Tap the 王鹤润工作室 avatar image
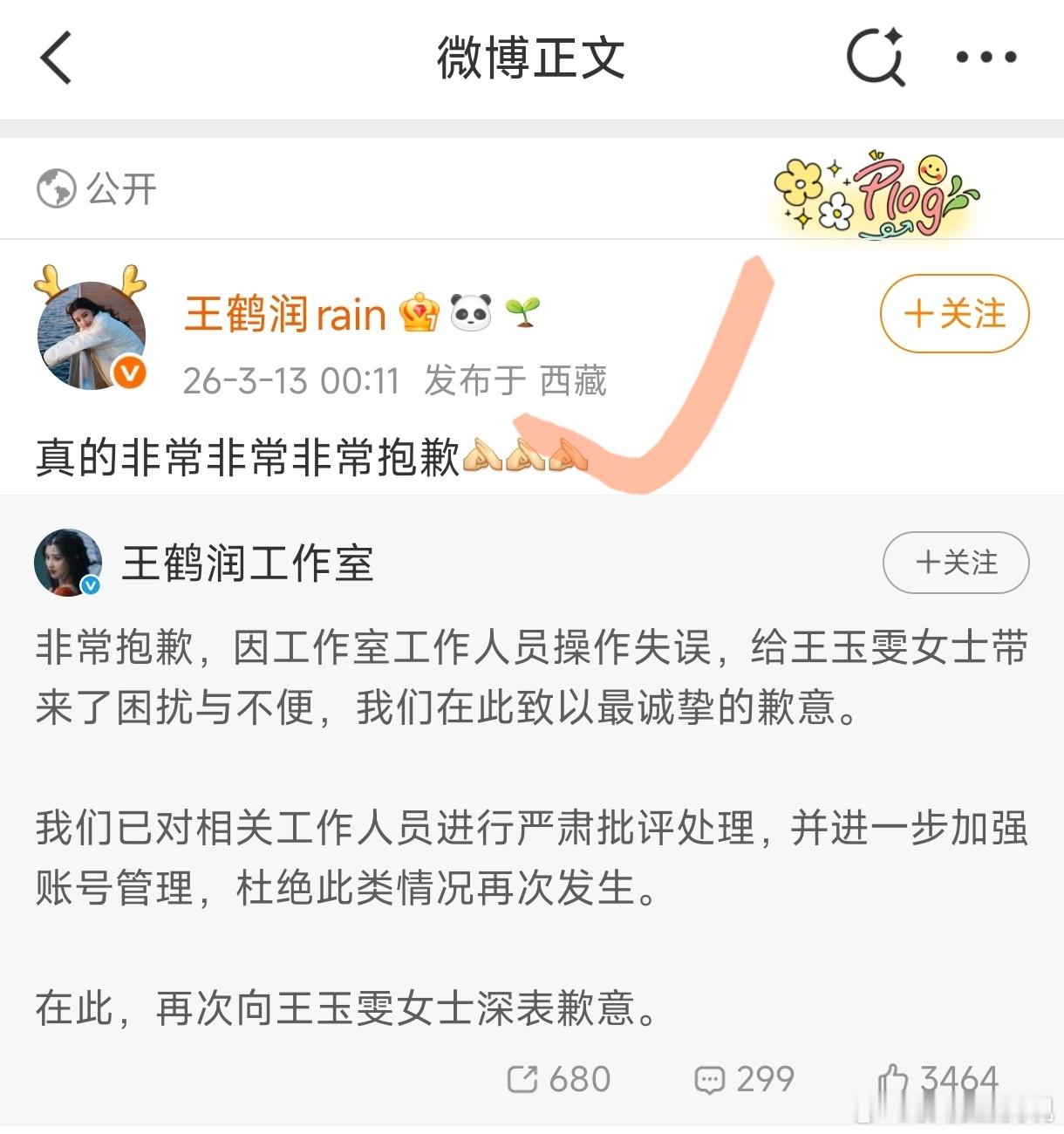This screenshot has height=1134, width=1064. (x=67, y=563)
